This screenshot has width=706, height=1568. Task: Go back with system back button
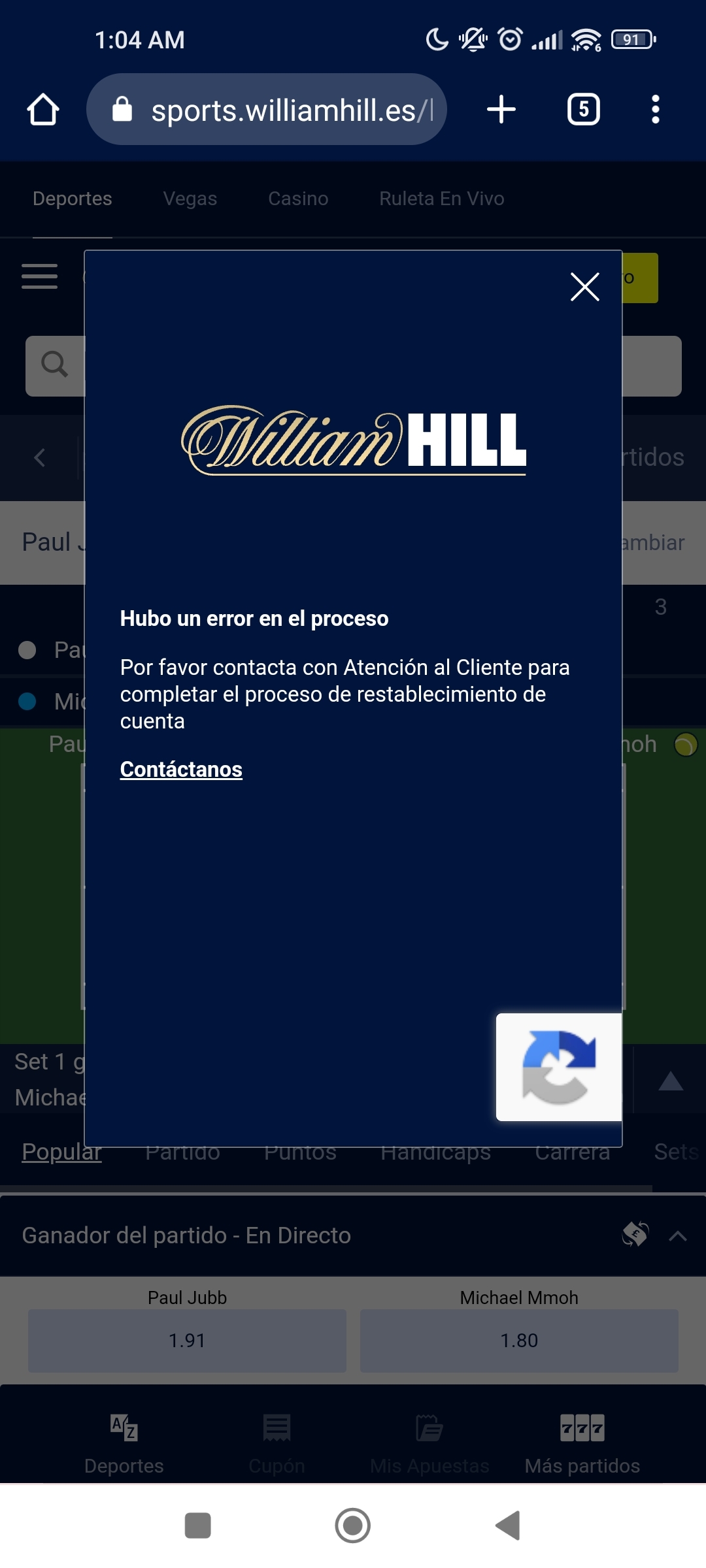[508, 1526]
